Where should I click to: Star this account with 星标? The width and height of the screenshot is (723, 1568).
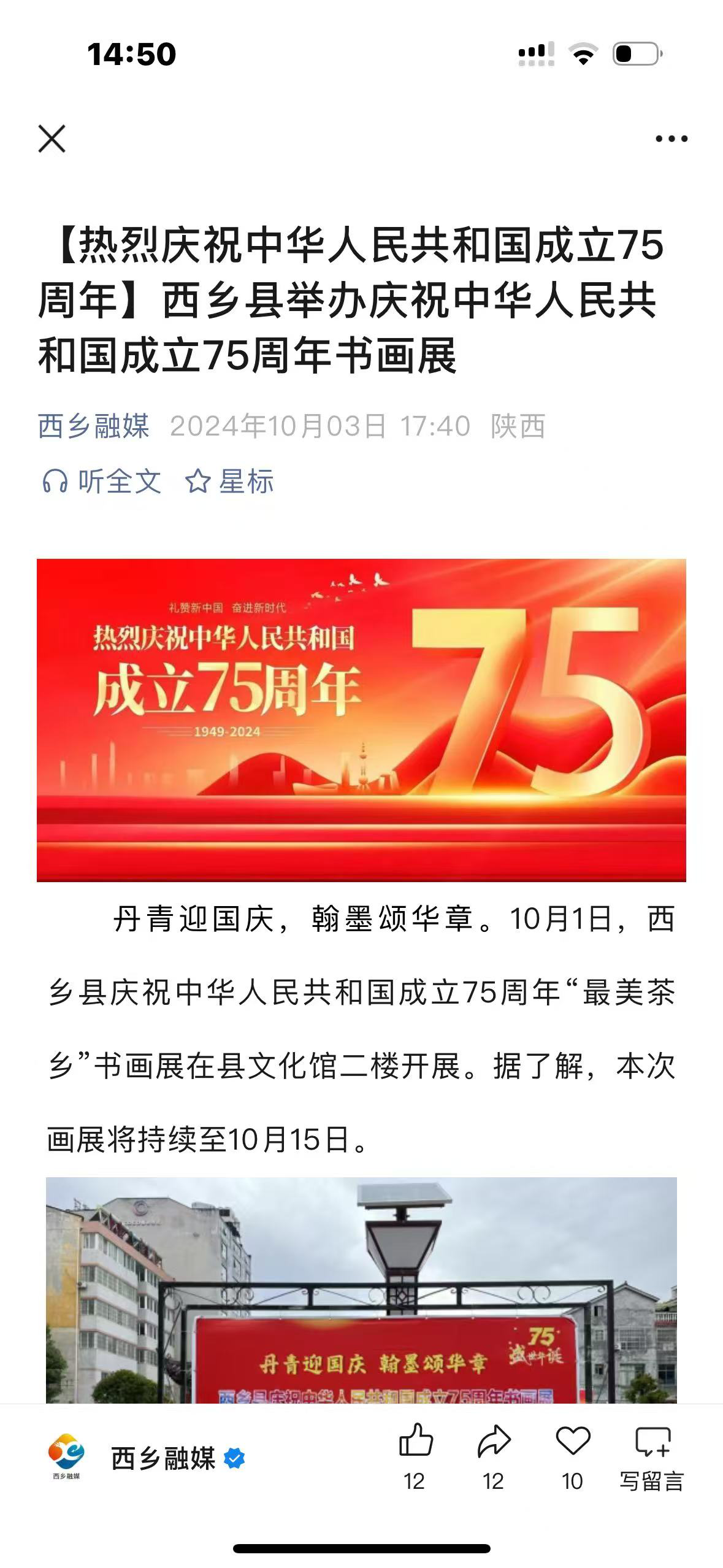230,482
